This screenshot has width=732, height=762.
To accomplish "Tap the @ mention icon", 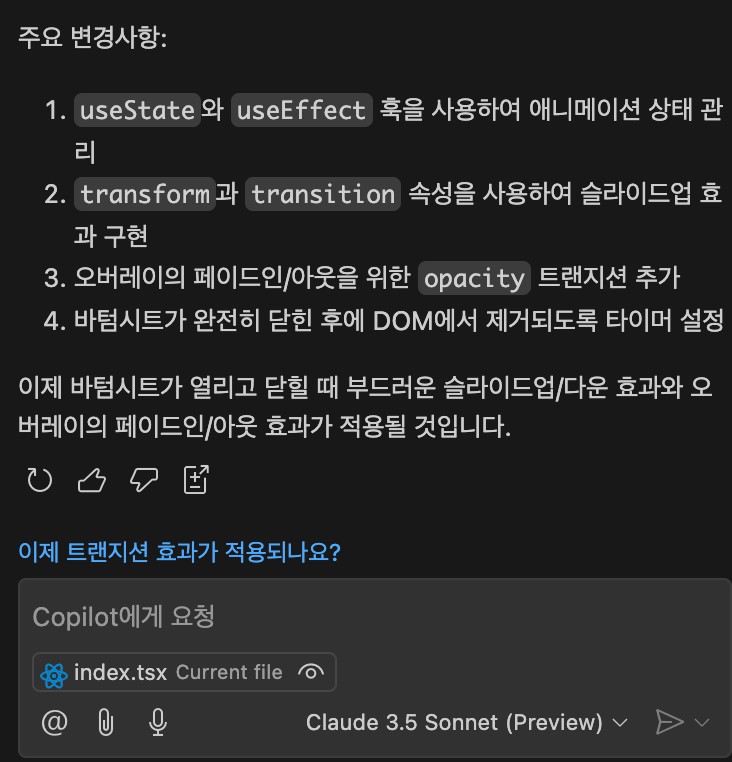I will click(x=54, y=722).
